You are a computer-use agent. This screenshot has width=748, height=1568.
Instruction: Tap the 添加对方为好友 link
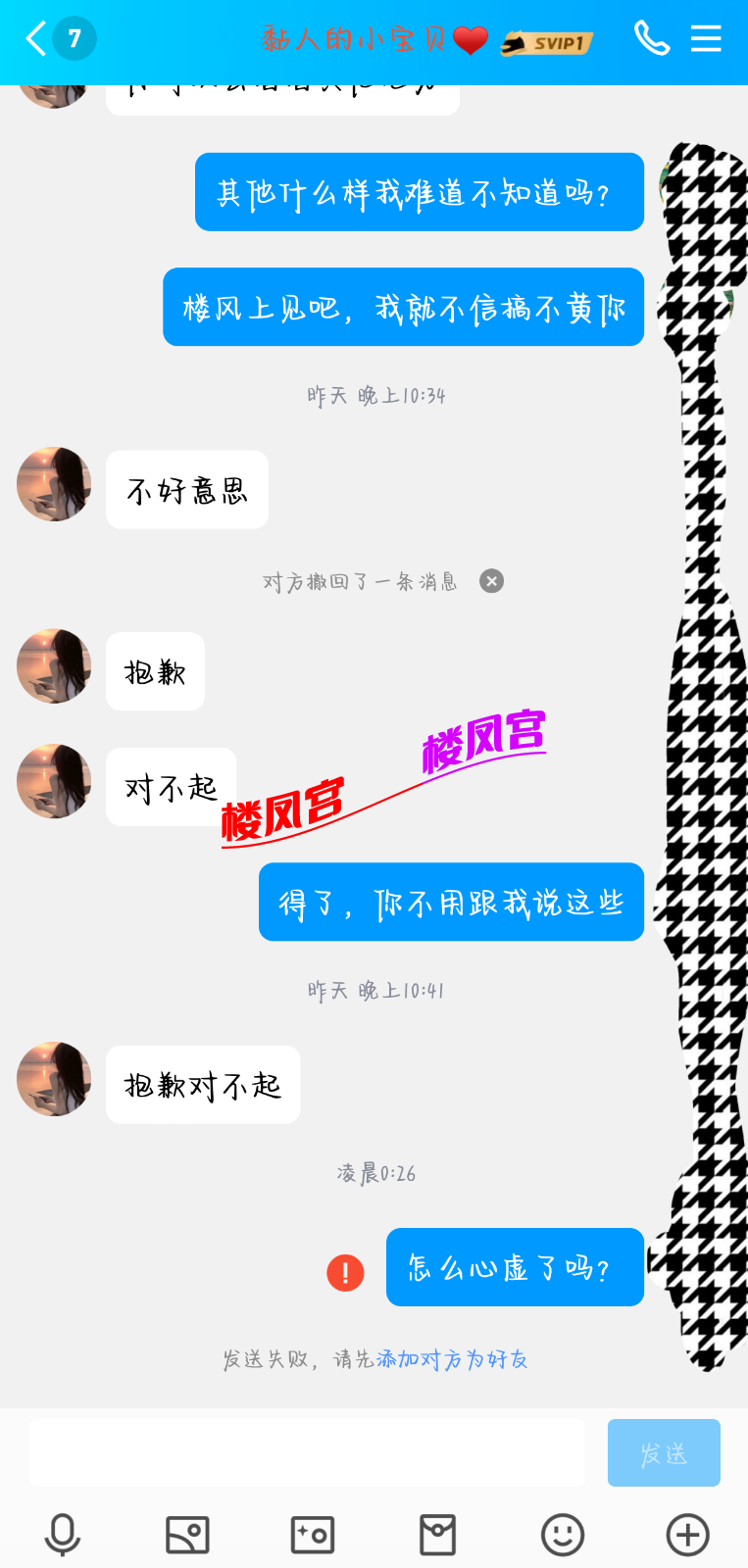tap(452, 1359)
